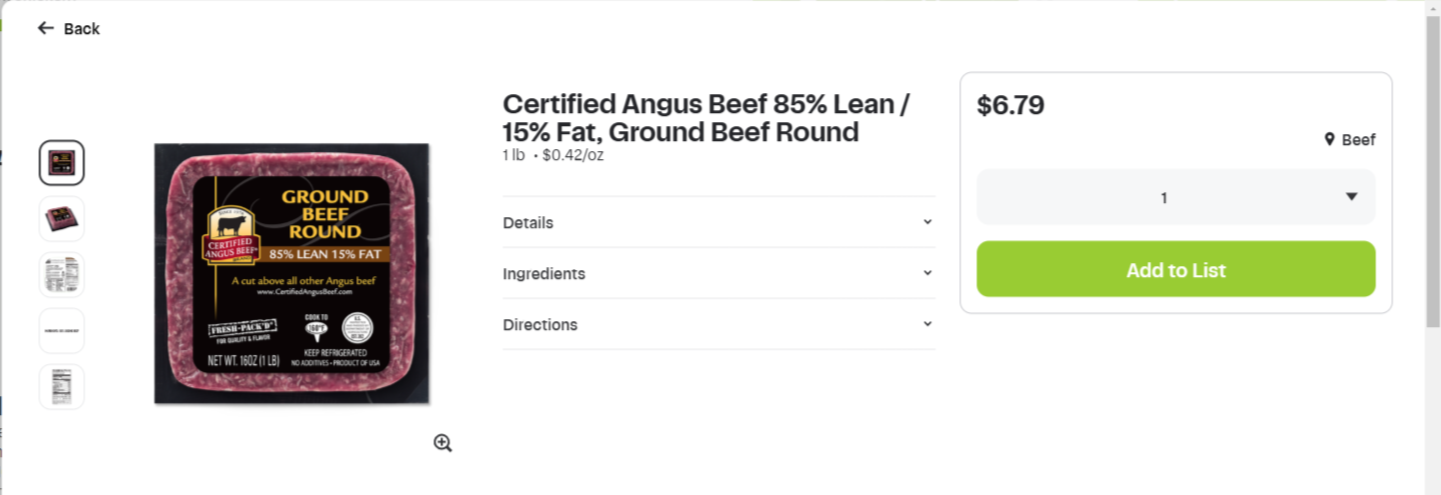Image resolution: width=1441 pixels, height=495 pixels.
Task: Open the quantity dropdown showing 1
Action: click(x=1175, y=198)
